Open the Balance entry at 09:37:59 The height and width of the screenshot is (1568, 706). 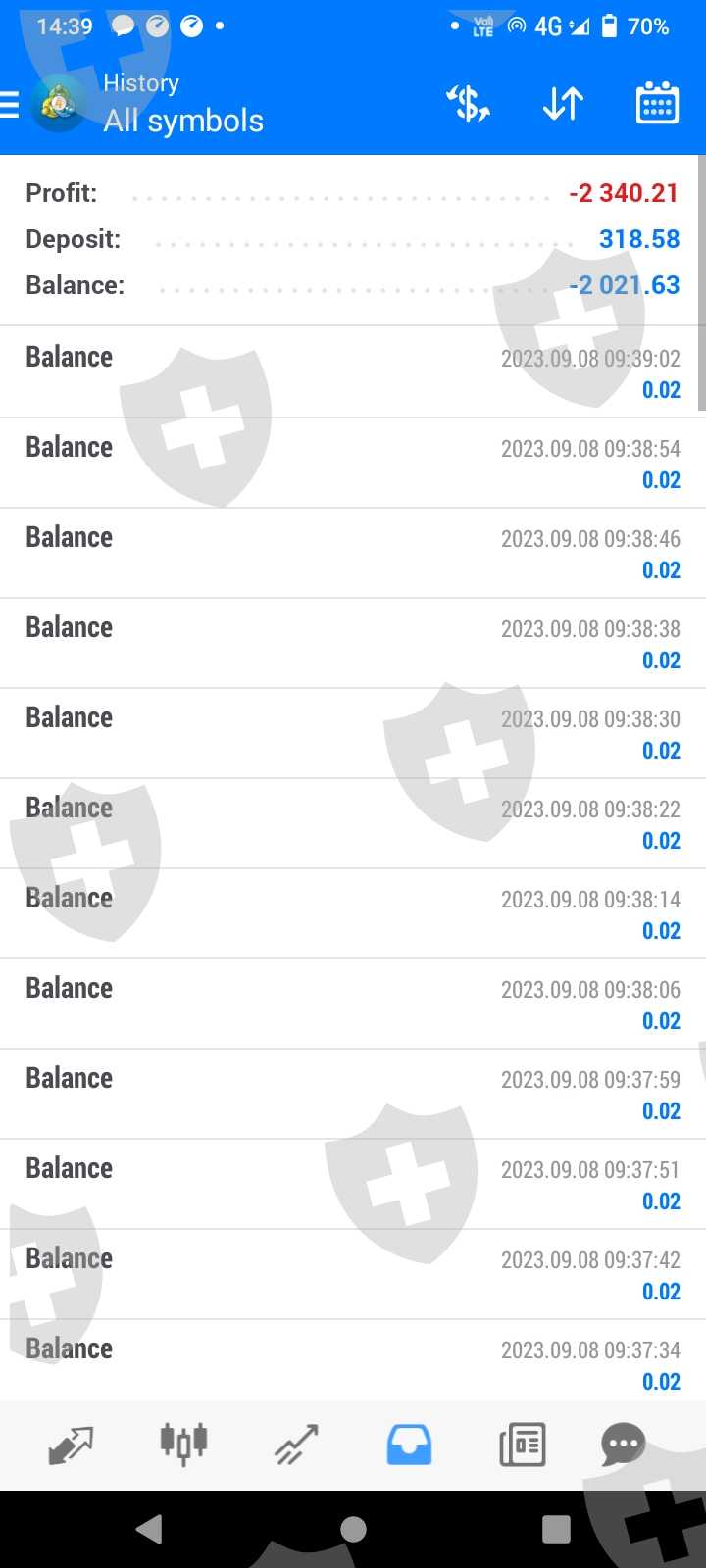coord(353,1094)
